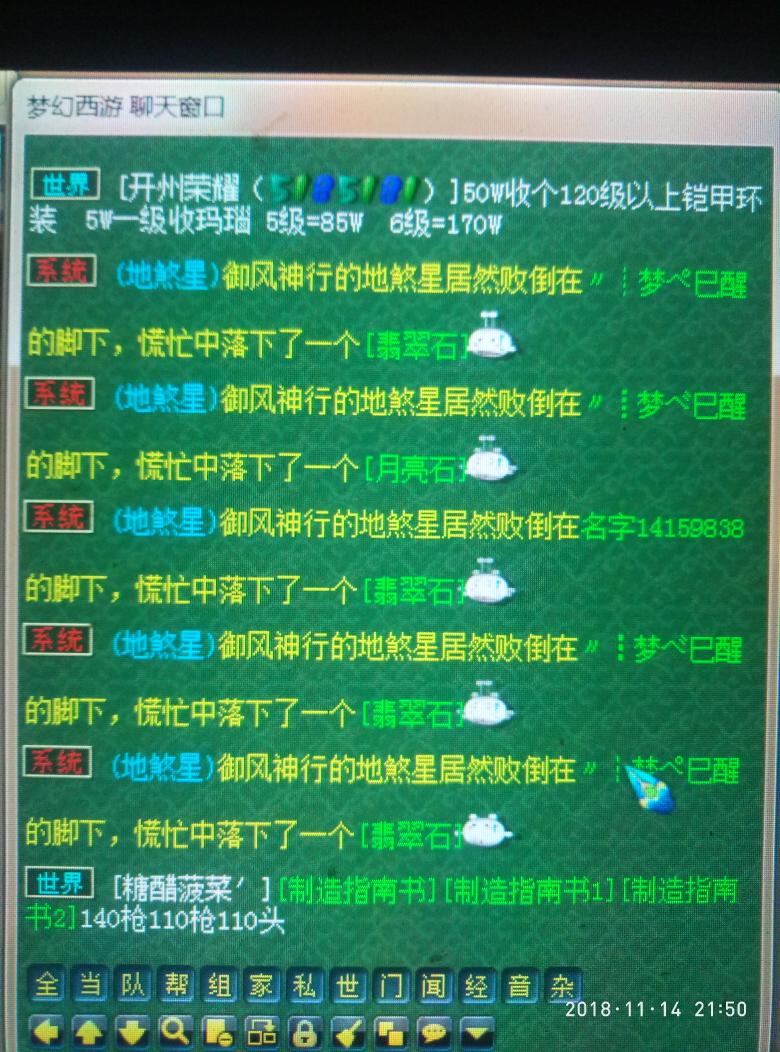Open the 闻 rumor channel tab
The height and width of the screenshot is (1052, 780).
click(434, 986)
